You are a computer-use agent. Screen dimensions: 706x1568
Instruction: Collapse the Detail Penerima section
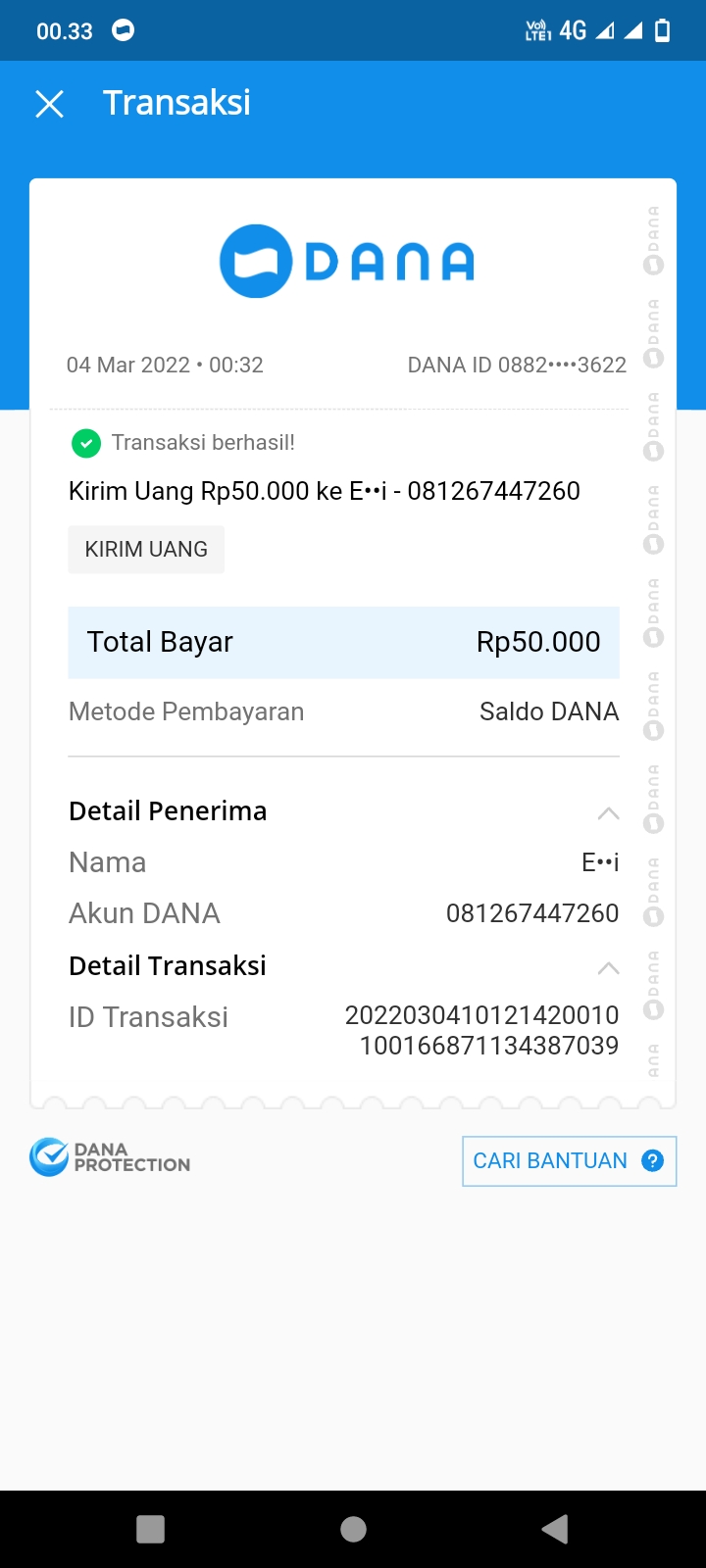[x=608, y=812]
